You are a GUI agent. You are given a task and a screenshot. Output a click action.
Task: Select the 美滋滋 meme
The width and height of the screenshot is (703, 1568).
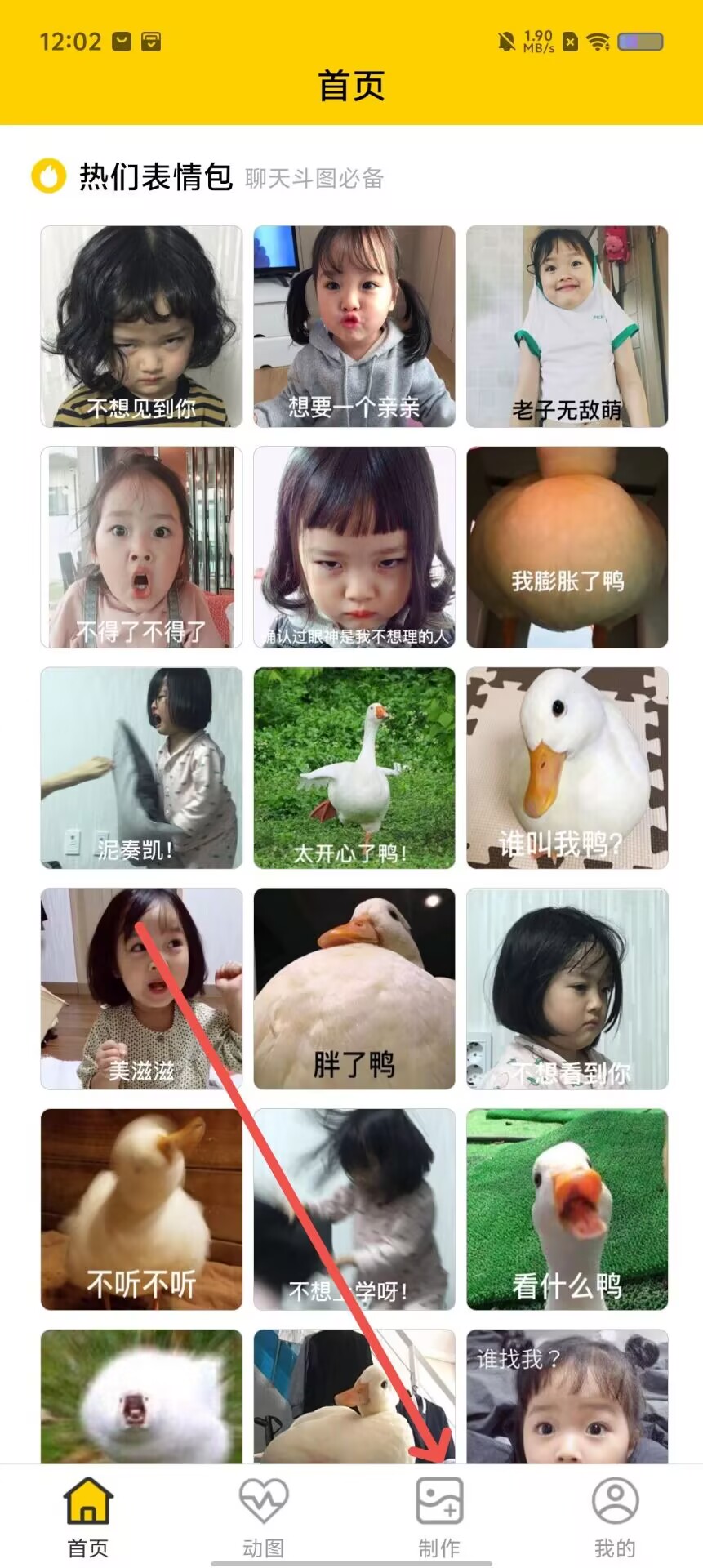(x=141, y=988)
